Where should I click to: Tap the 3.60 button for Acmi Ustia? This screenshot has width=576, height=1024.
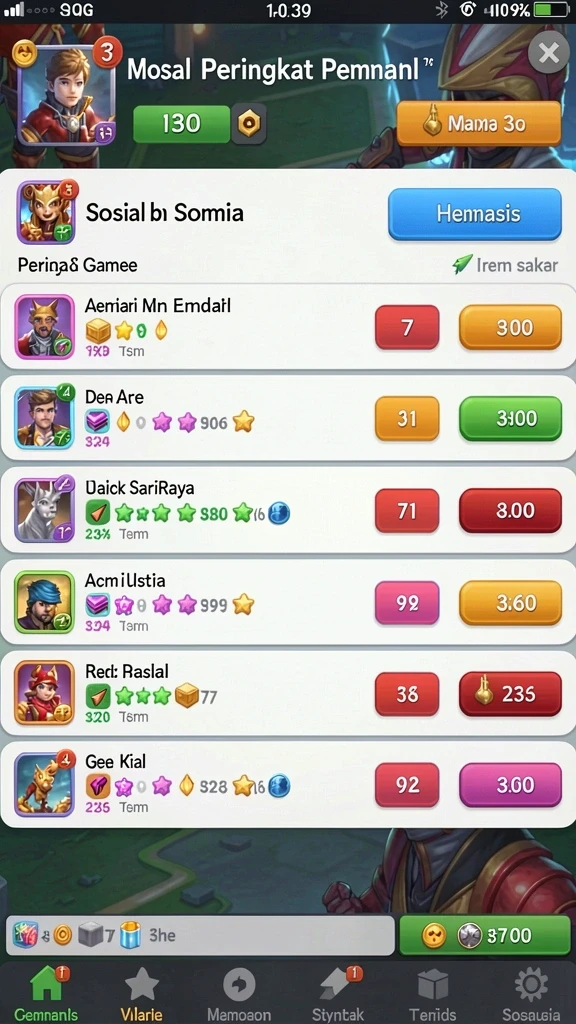pyautogui.click(x=511, y=602)
